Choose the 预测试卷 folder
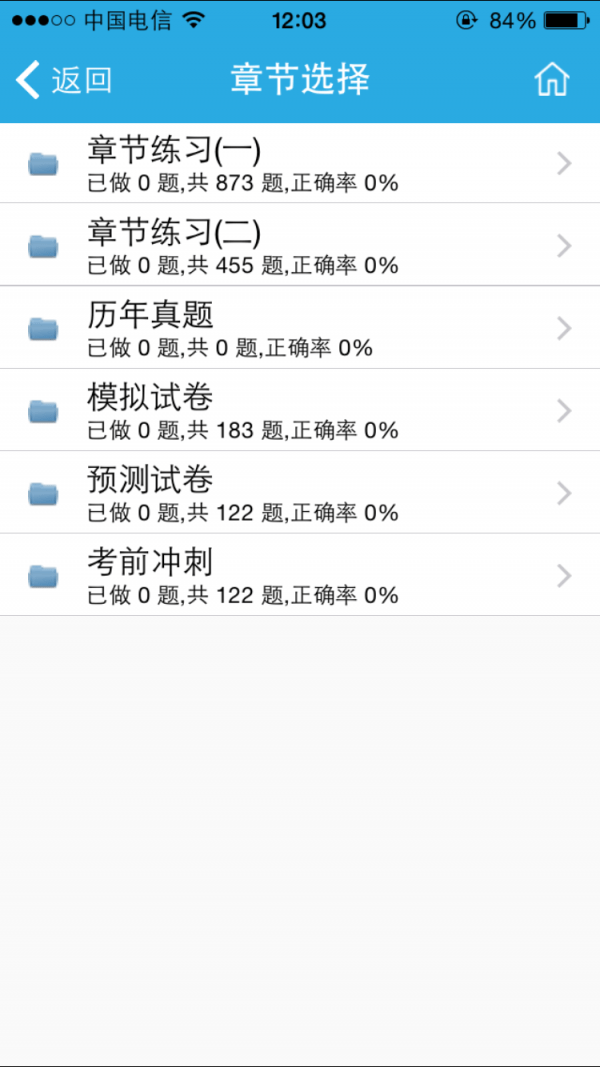Image resolution: width=600 pixels, height=1067 pixels. 300,493
